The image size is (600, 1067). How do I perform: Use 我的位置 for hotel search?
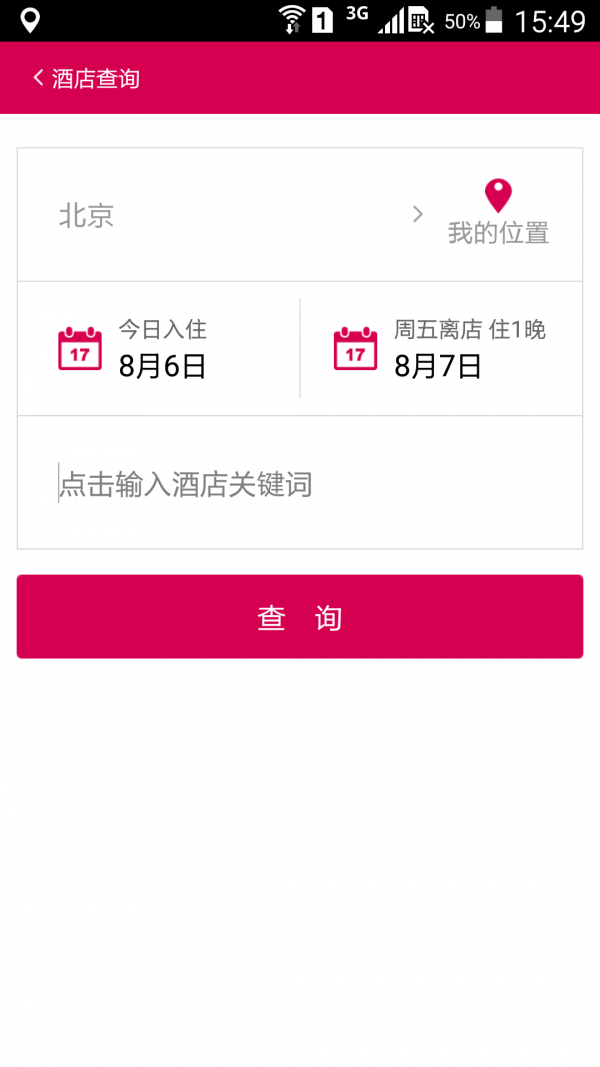pyautogui.click(x=498, y=213)
